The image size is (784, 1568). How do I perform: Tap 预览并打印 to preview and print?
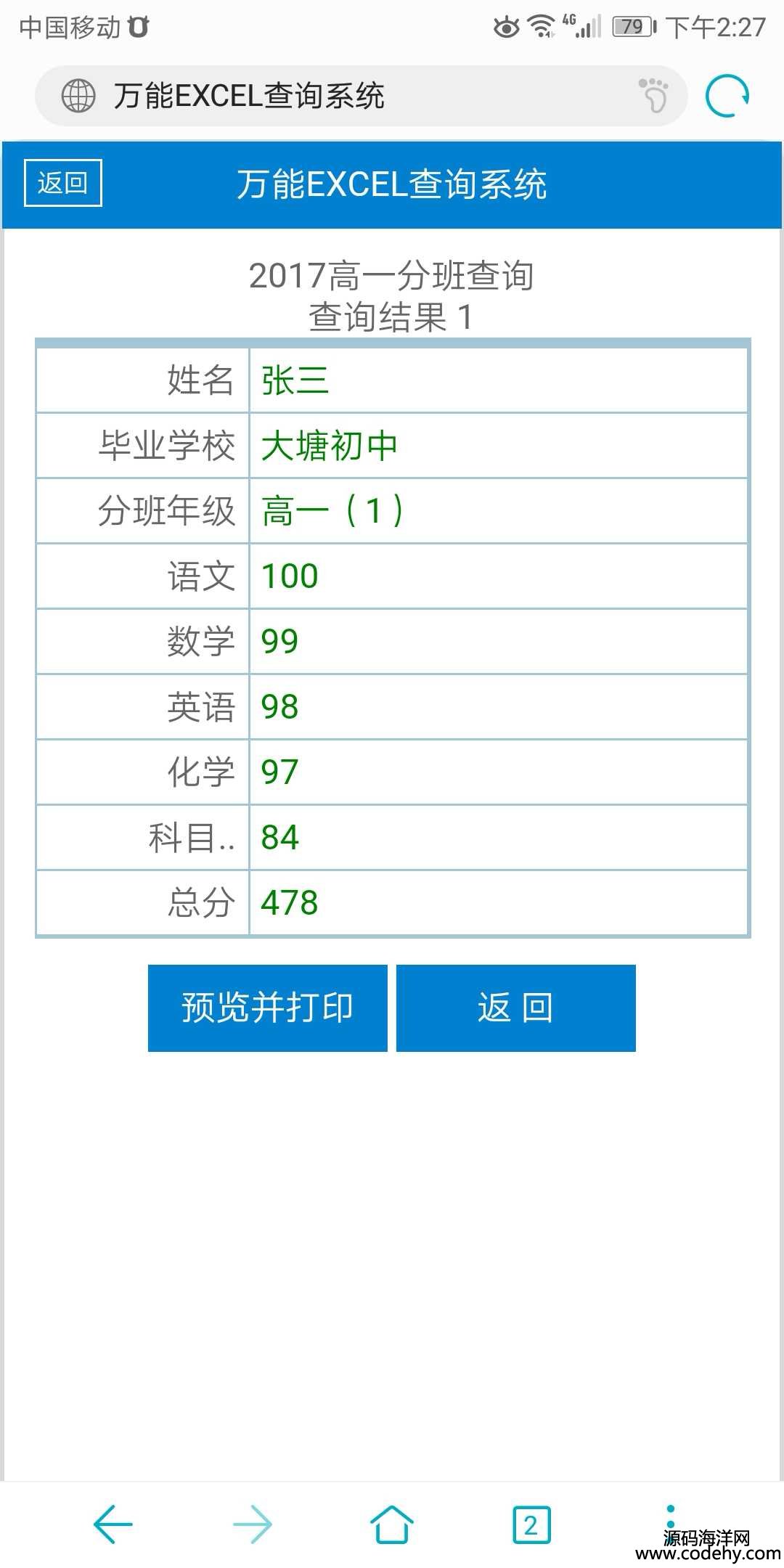tap(268, 1008)
